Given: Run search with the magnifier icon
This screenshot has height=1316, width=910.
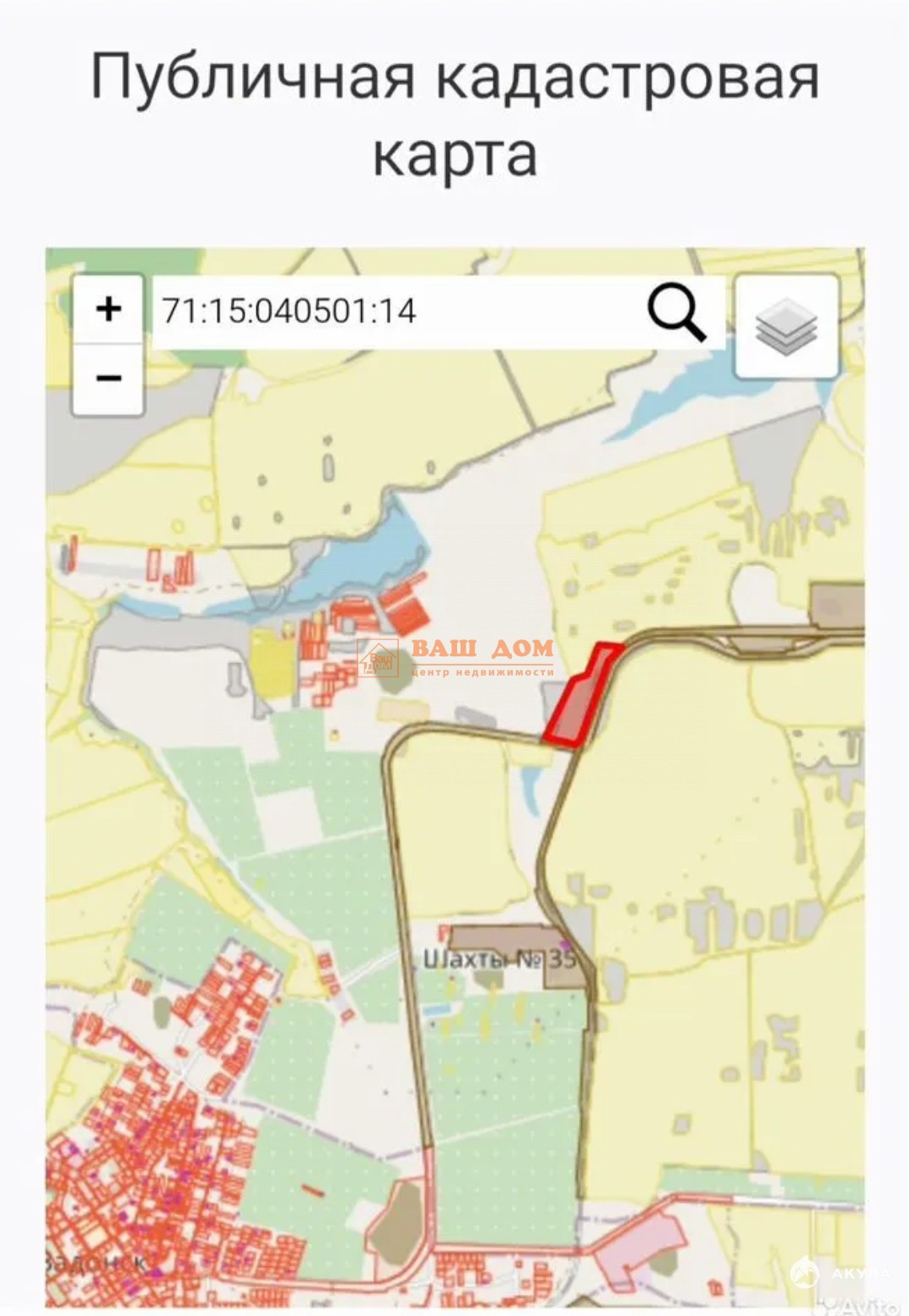Looking at the screenshot, I should point(676,312).
